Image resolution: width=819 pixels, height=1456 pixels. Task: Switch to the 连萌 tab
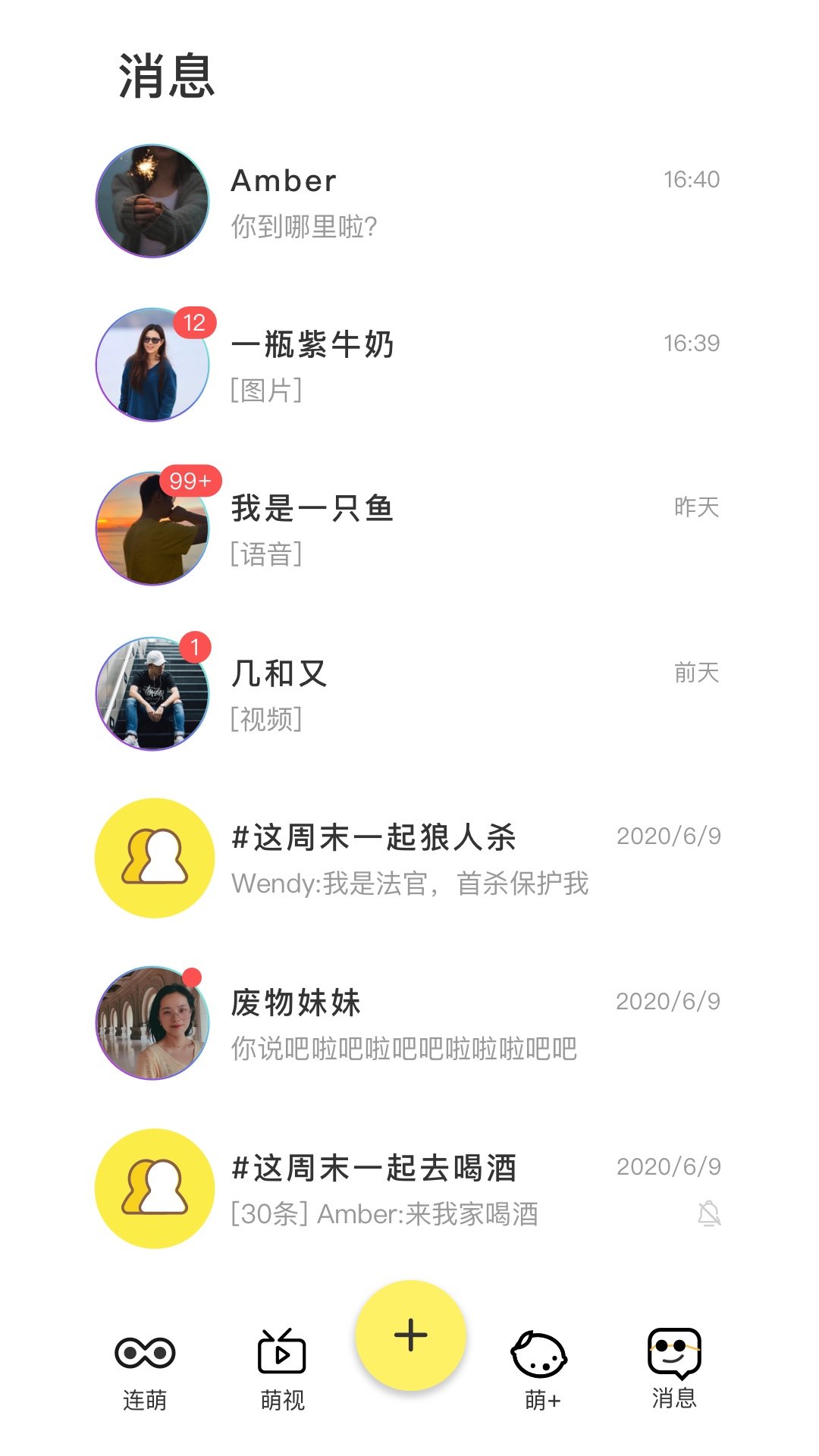(145, 1368)
